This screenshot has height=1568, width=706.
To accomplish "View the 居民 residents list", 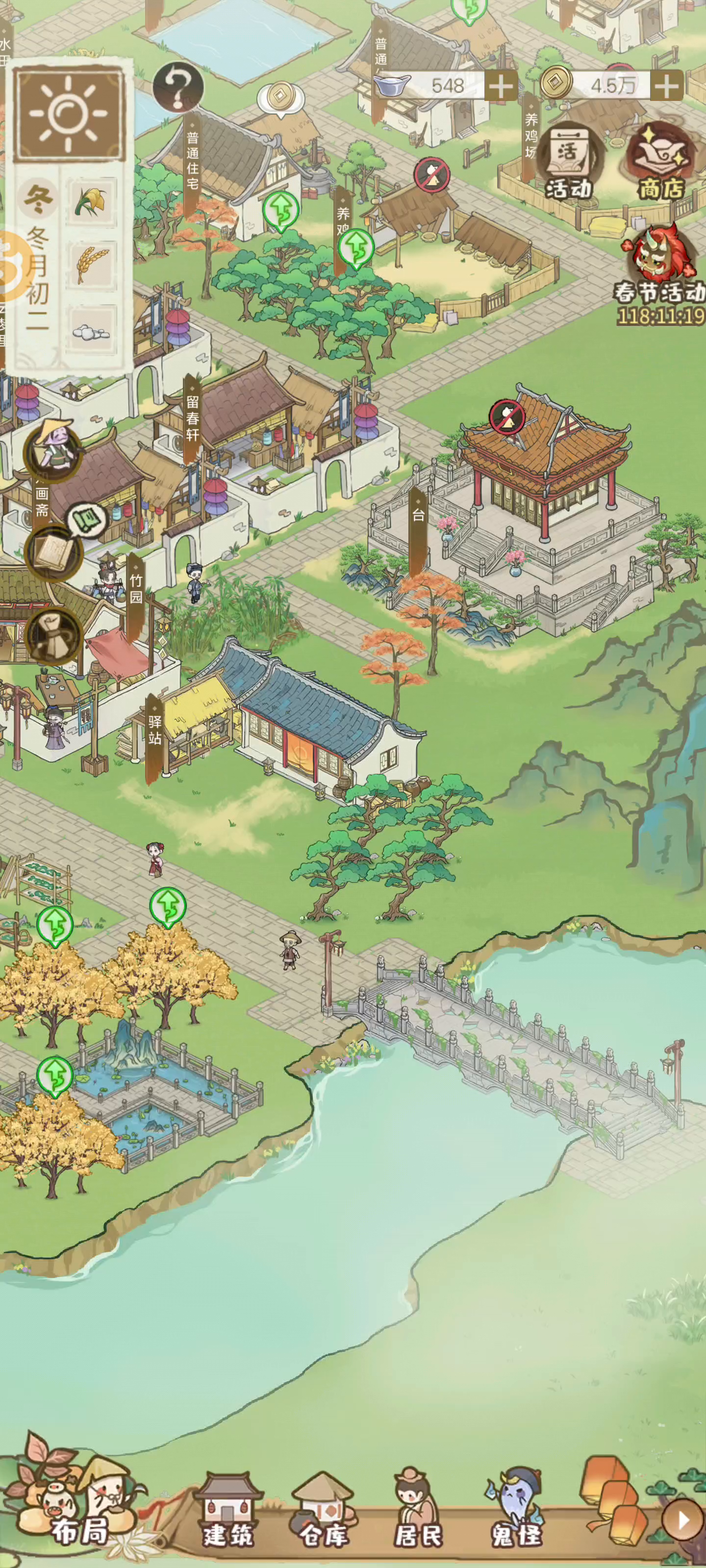I will tap(418, 1510).
